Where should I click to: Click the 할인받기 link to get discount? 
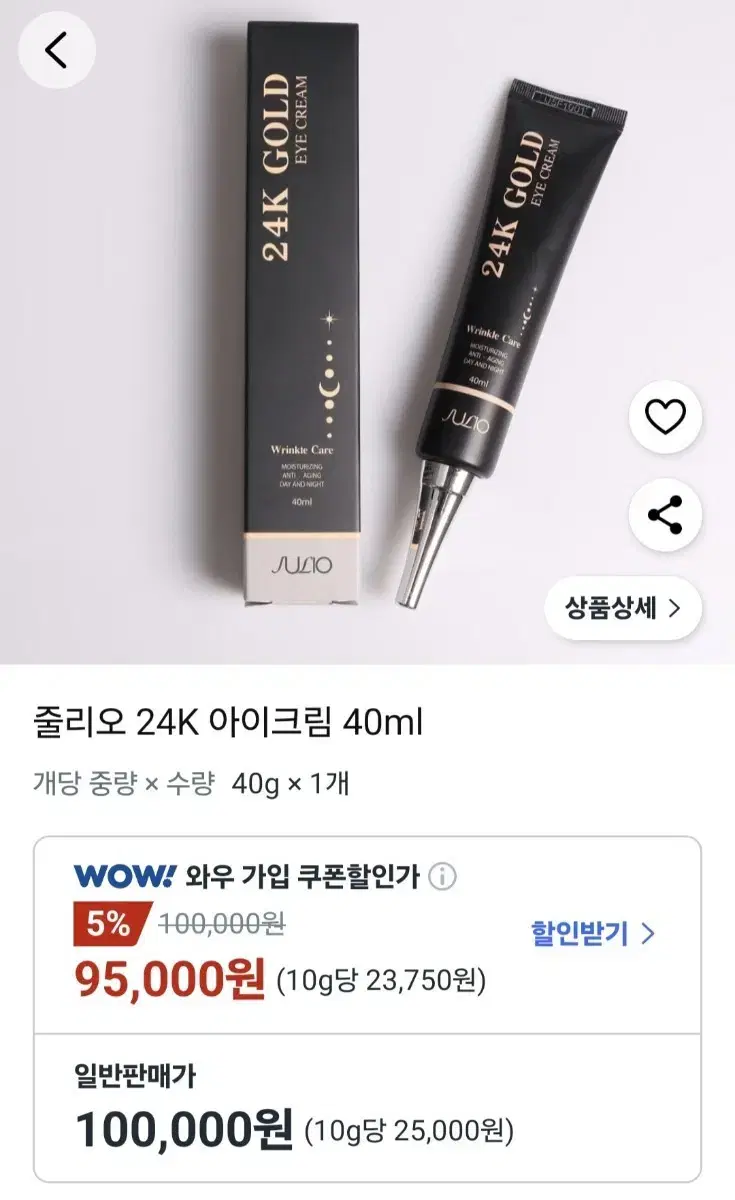[580, 928]
